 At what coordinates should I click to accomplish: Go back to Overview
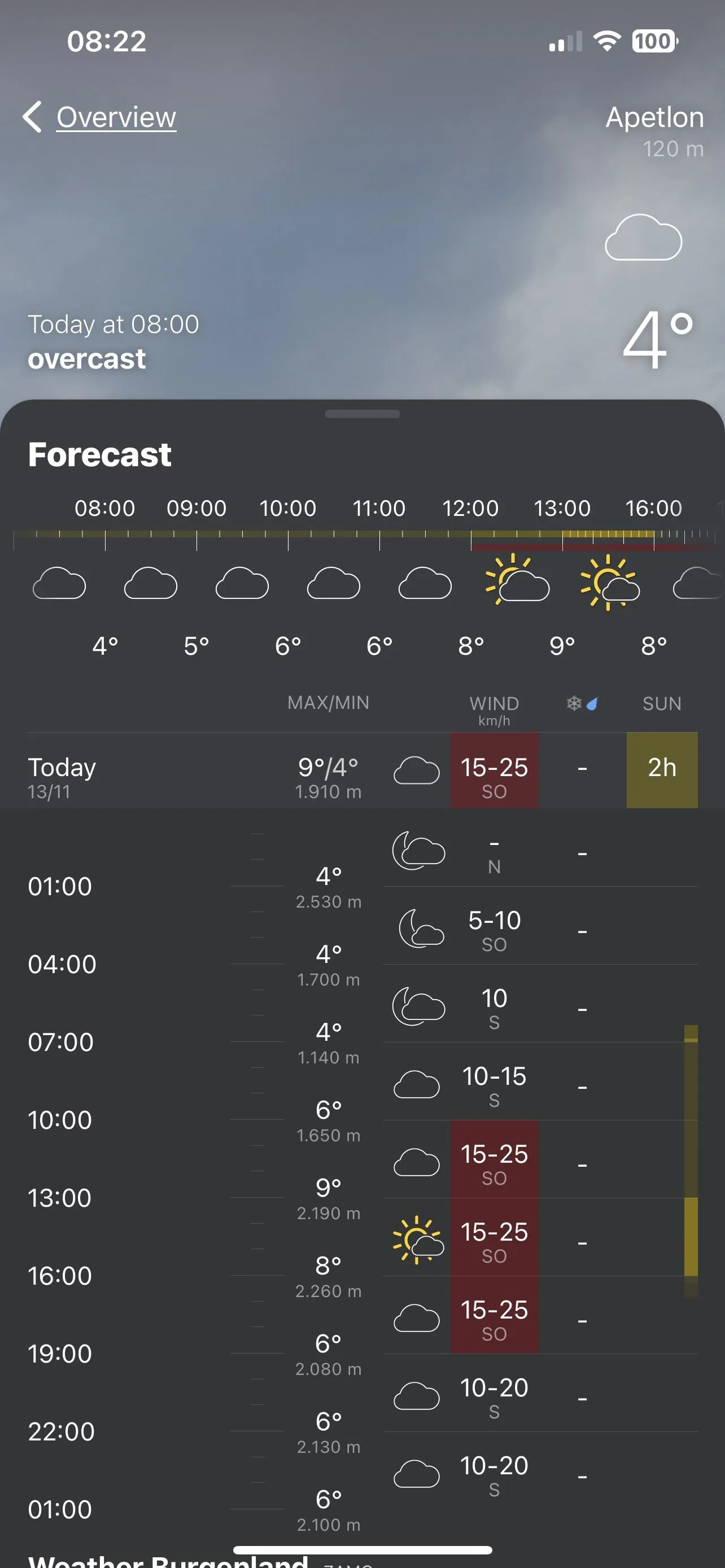pyautogui.click(x=101, y=117)
